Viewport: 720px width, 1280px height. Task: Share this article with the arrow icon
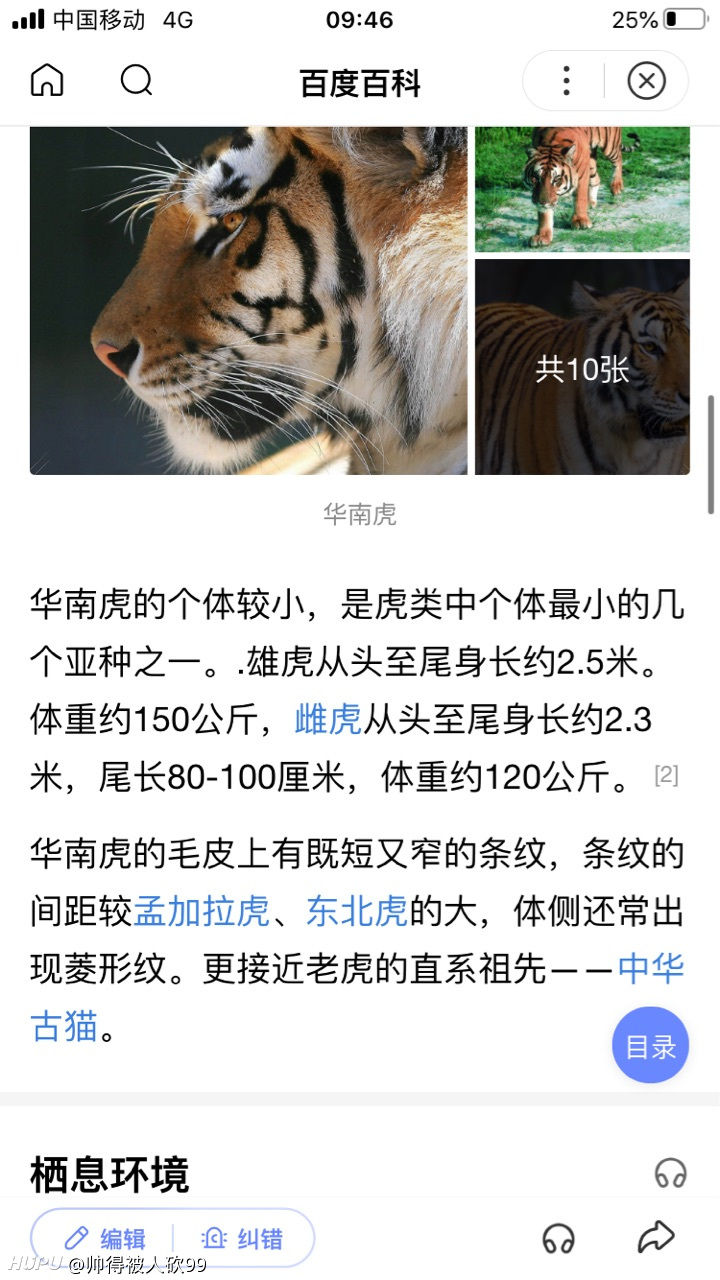[656, 1238]
